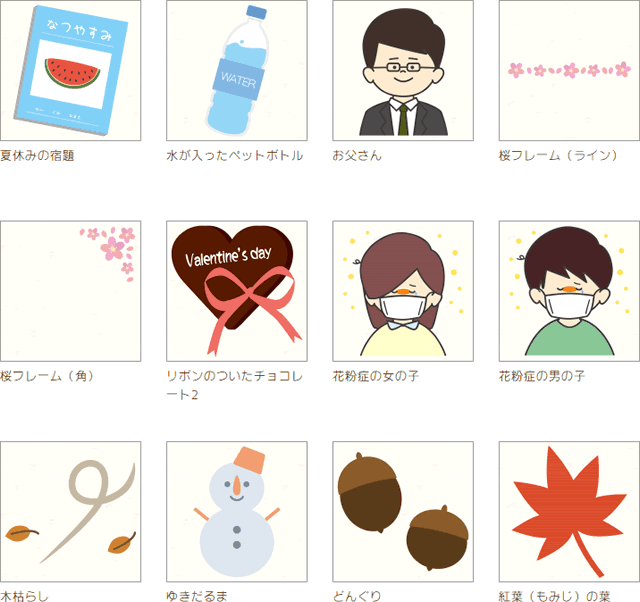Open the 夏休みの宿題 illustration
Viewport: 640px width, 602px height.
coord(70,70)
